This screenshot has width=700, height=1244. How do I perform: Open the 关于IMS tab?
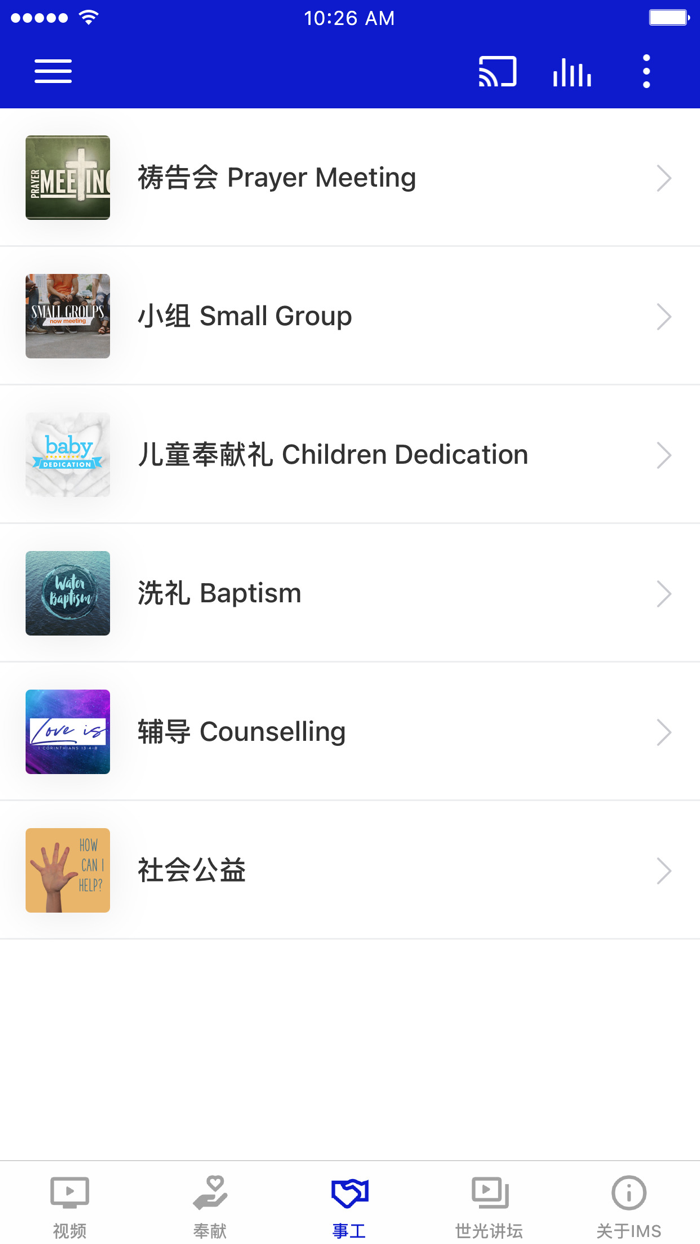629,1205
